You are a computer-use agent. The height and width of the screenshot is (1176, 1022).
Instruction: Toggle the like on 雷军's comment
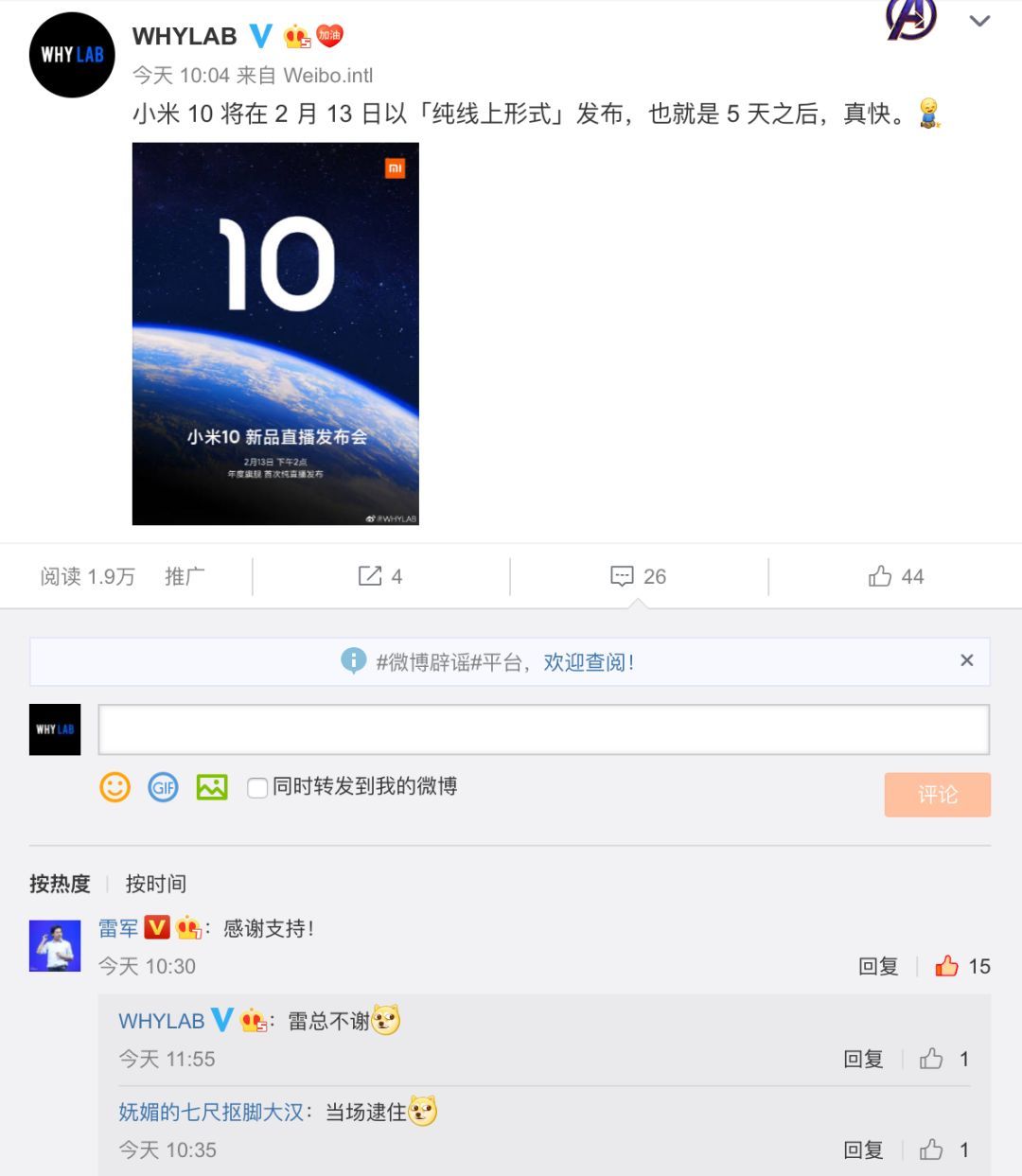tap(945, 966)
